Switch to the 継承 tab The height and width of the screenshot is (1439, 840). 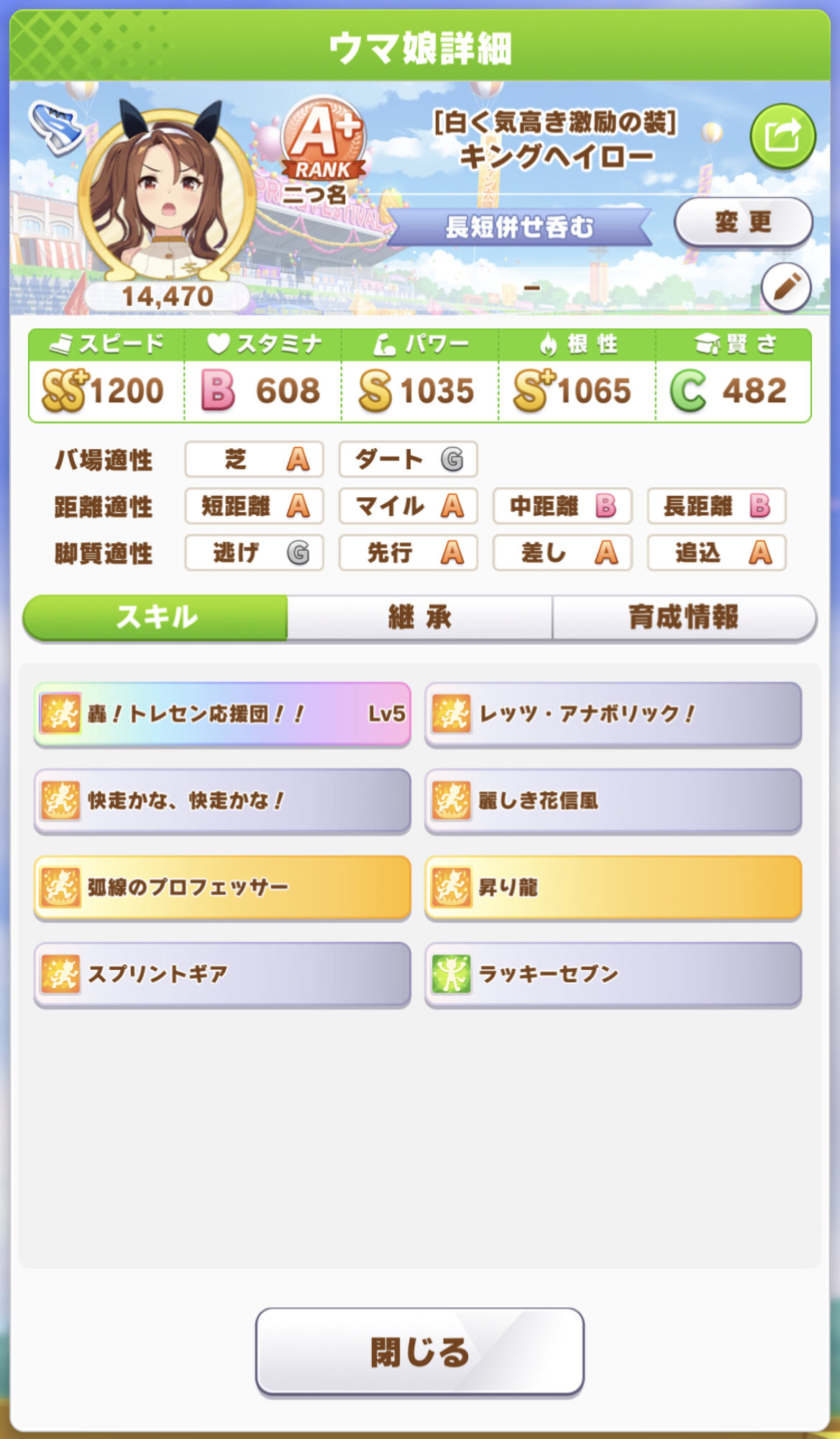tap(420, 617)
